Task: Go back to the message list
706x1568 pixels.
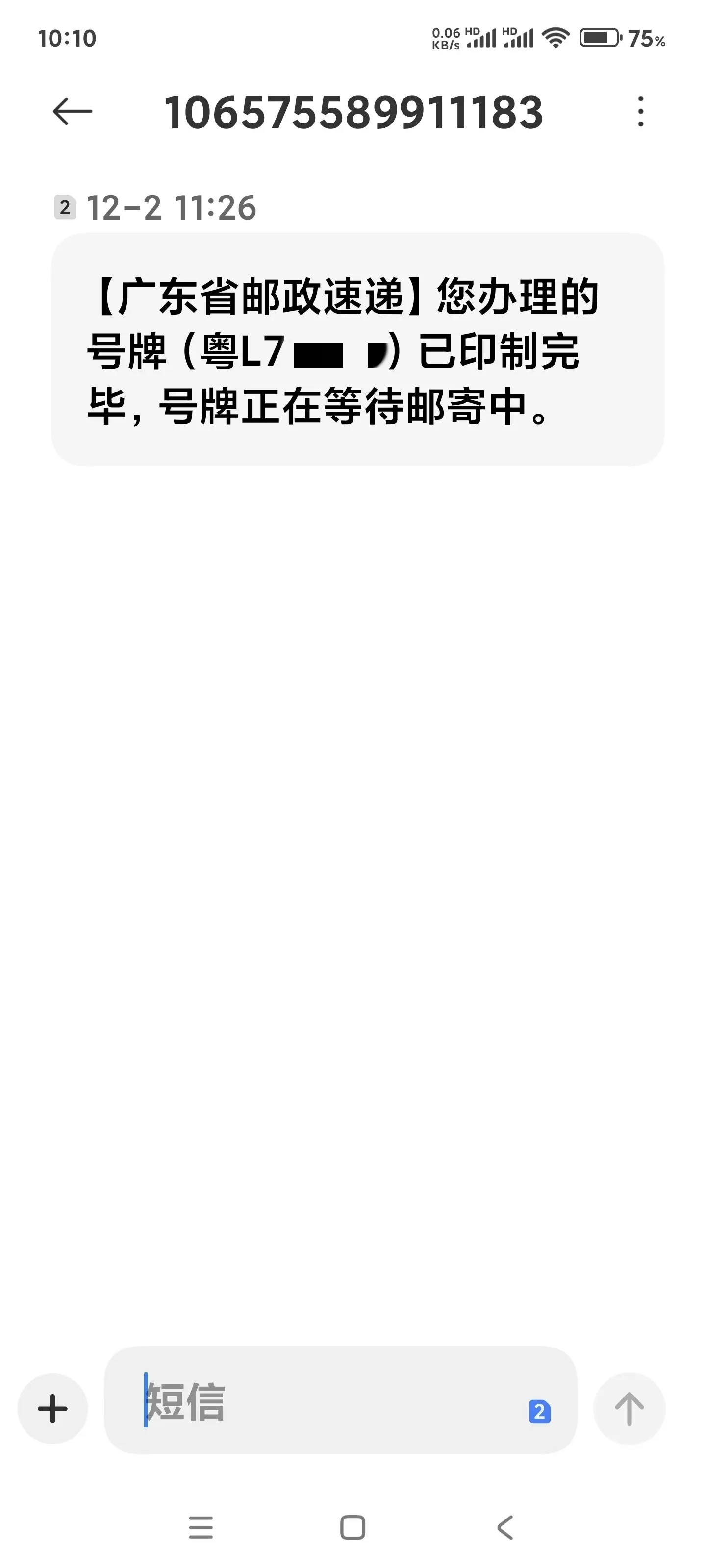Action: click(72, 112)
